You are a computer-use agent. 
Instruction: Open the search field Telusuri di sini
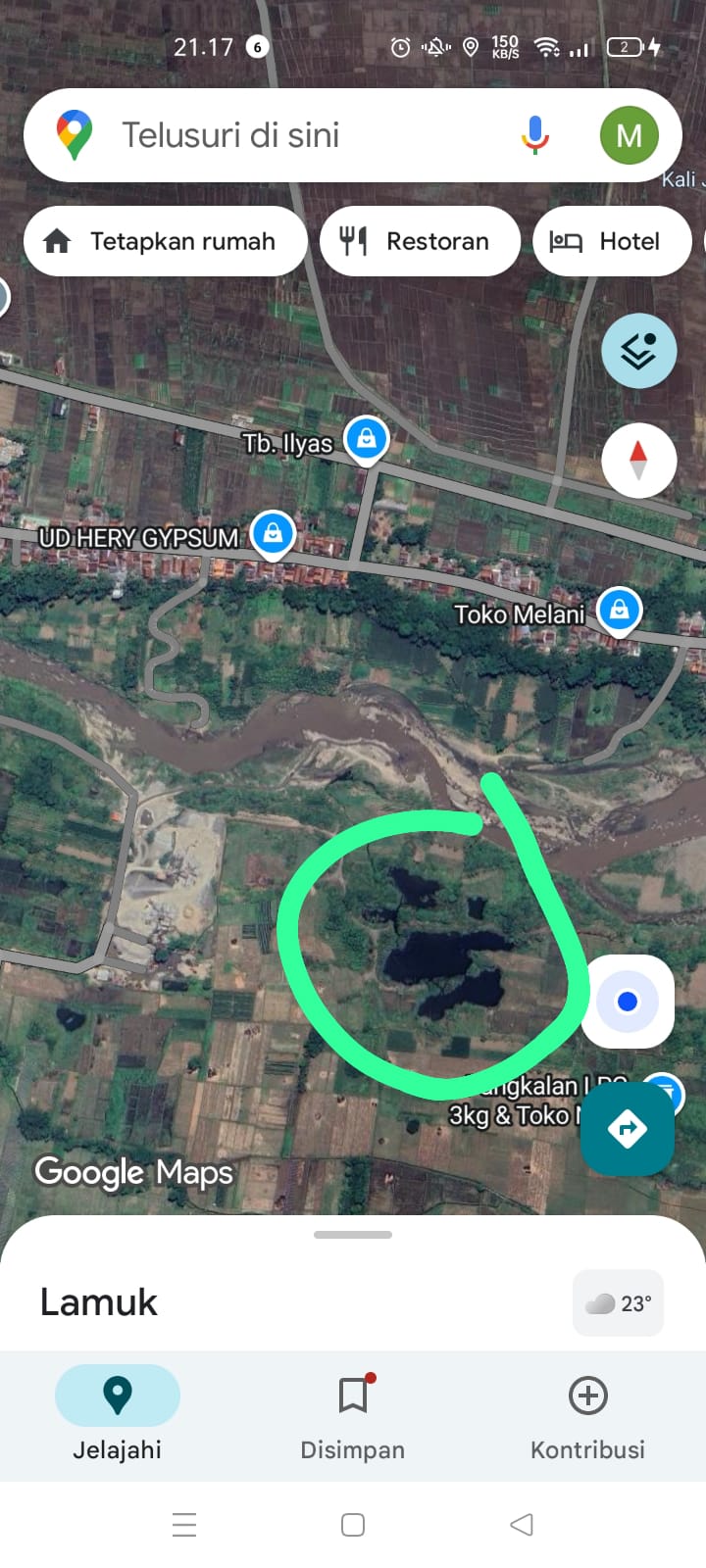tap(294, 134)
